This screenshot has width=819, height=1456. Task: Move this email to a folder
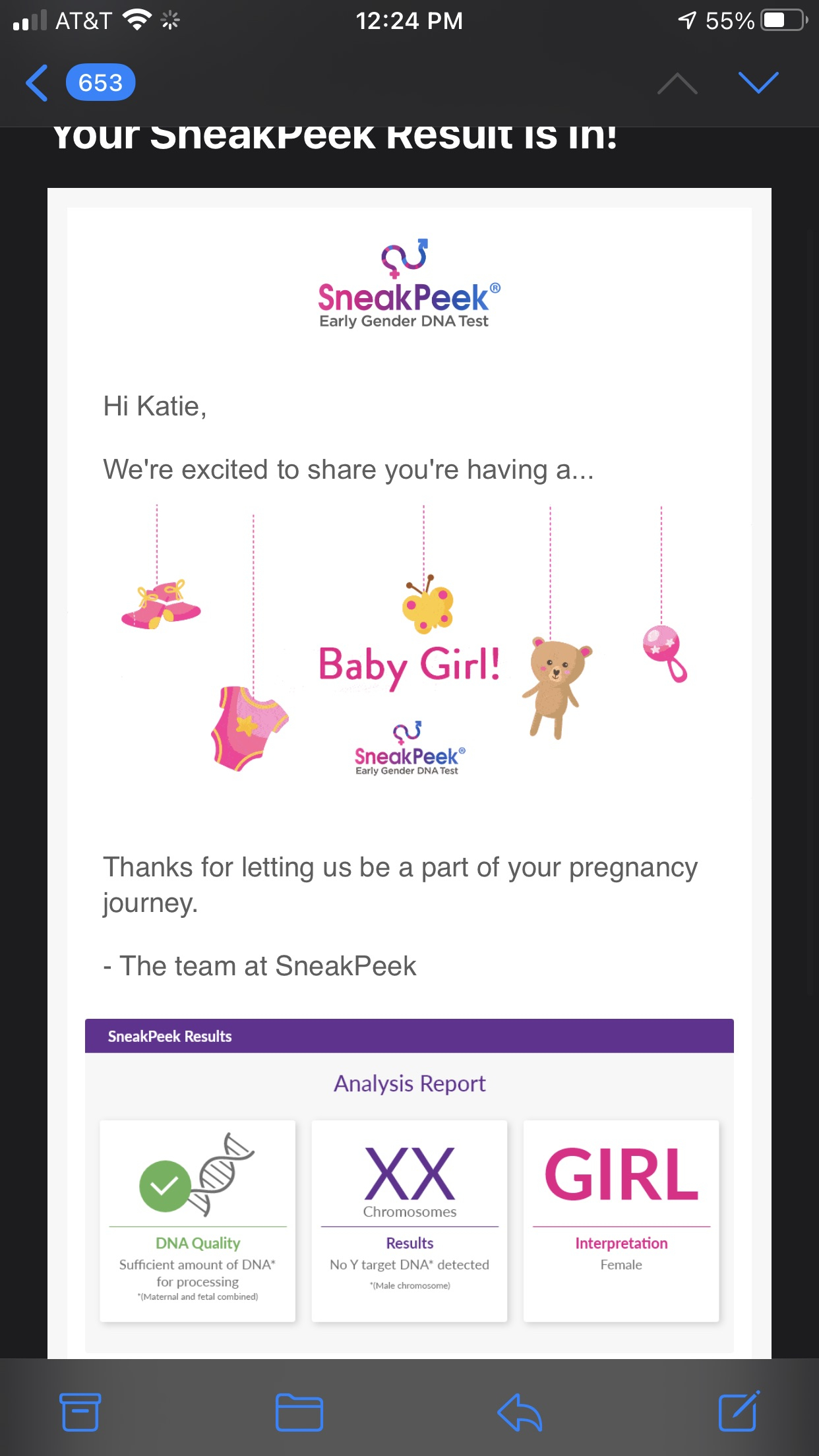(299, 1412)
